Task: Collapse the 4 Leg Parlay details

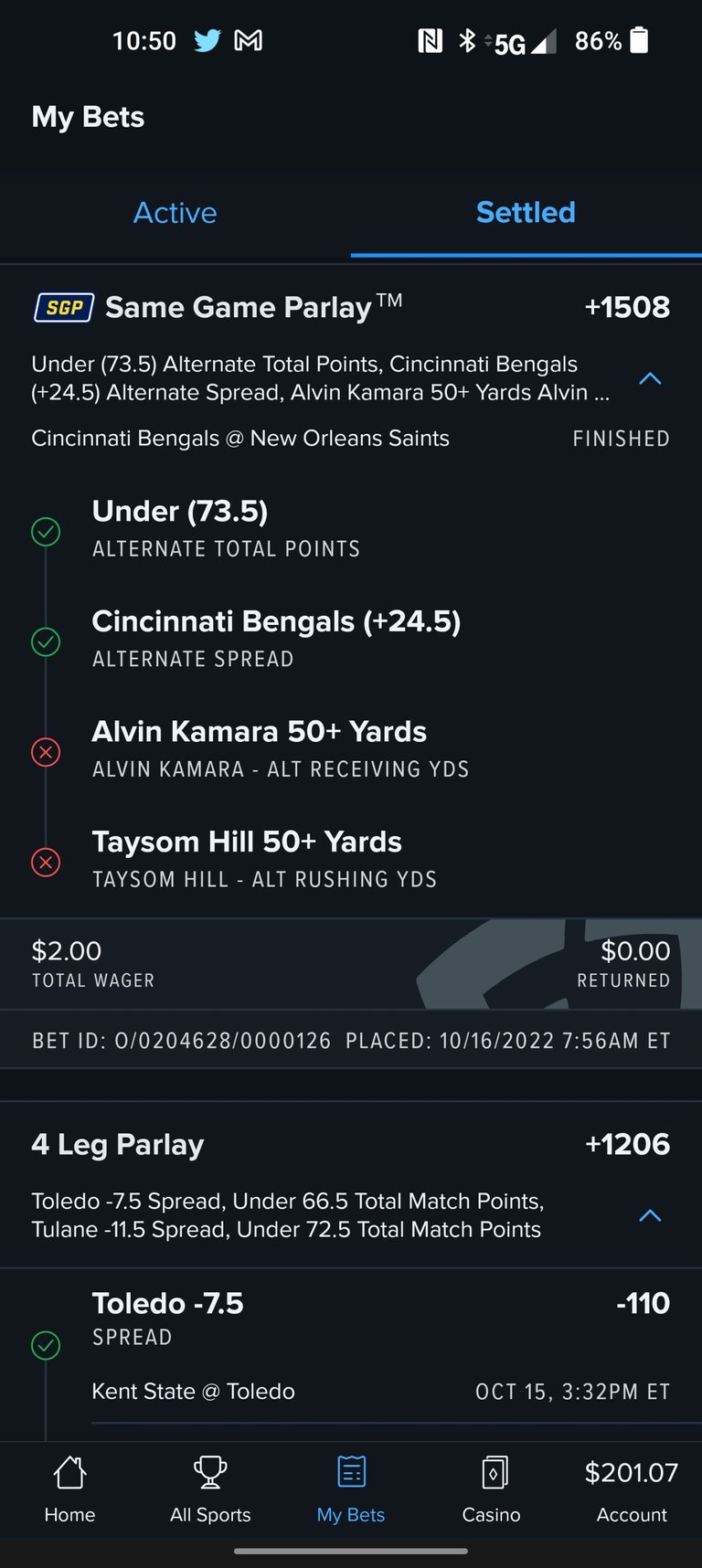Action: (650, 1215)
